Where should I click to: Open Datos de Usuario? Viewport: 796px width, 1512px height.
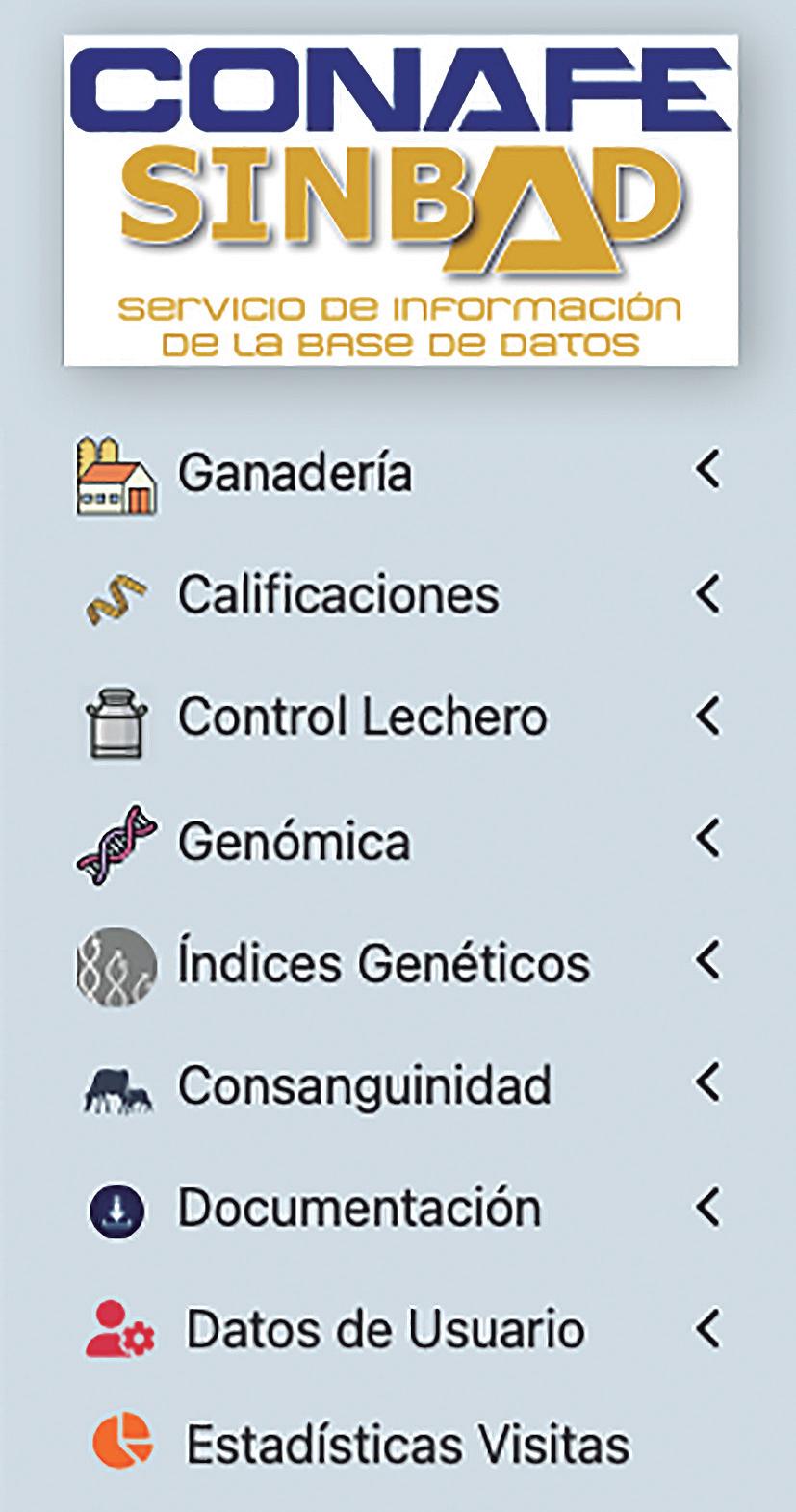(384, 1330)
